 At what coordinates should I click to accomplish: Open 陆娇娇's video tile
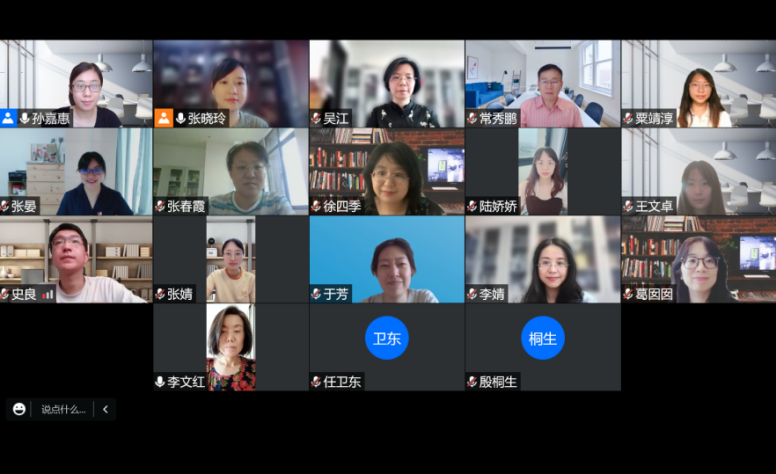click(542, 171)
